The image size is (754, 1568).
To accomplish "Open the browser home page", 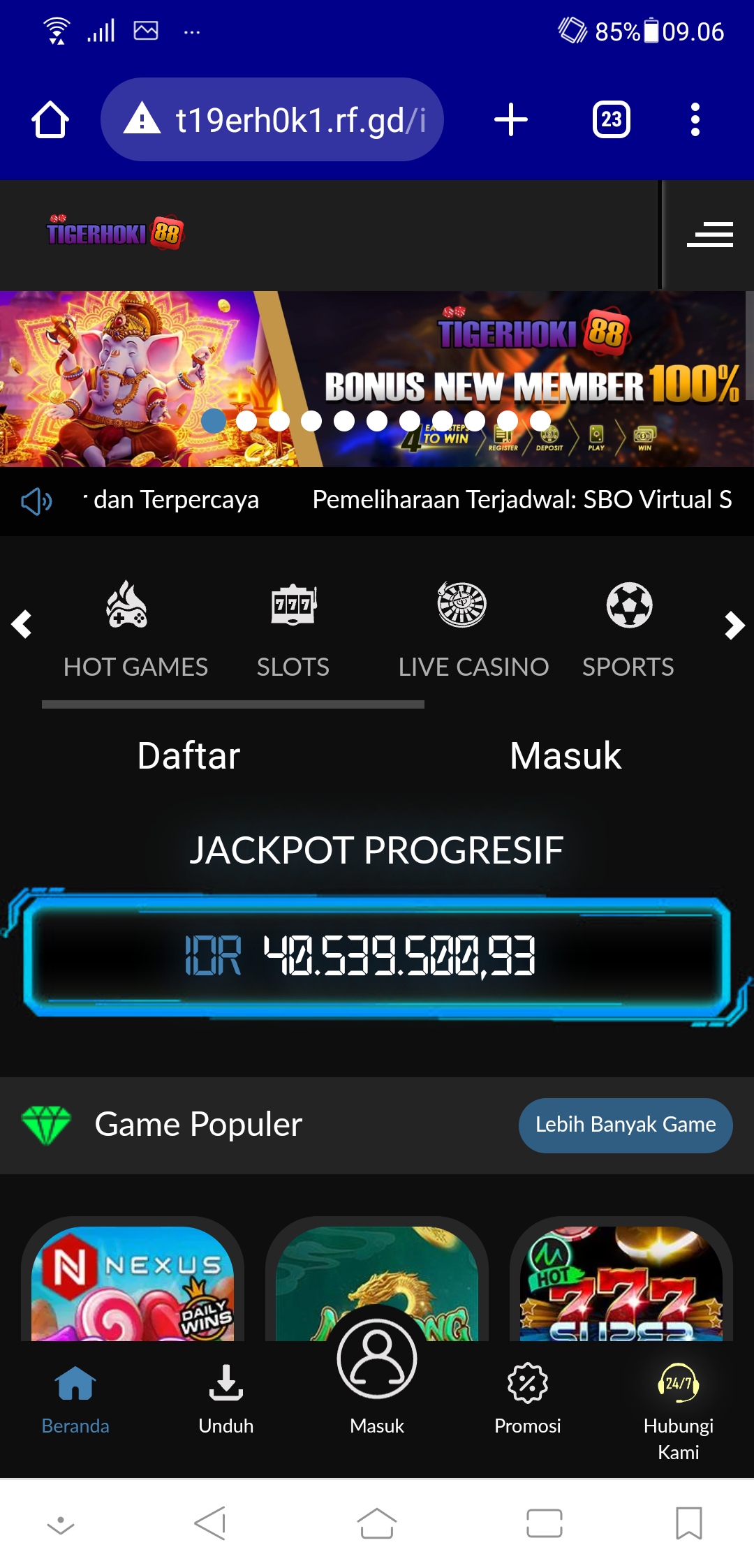I will (50, 119).
